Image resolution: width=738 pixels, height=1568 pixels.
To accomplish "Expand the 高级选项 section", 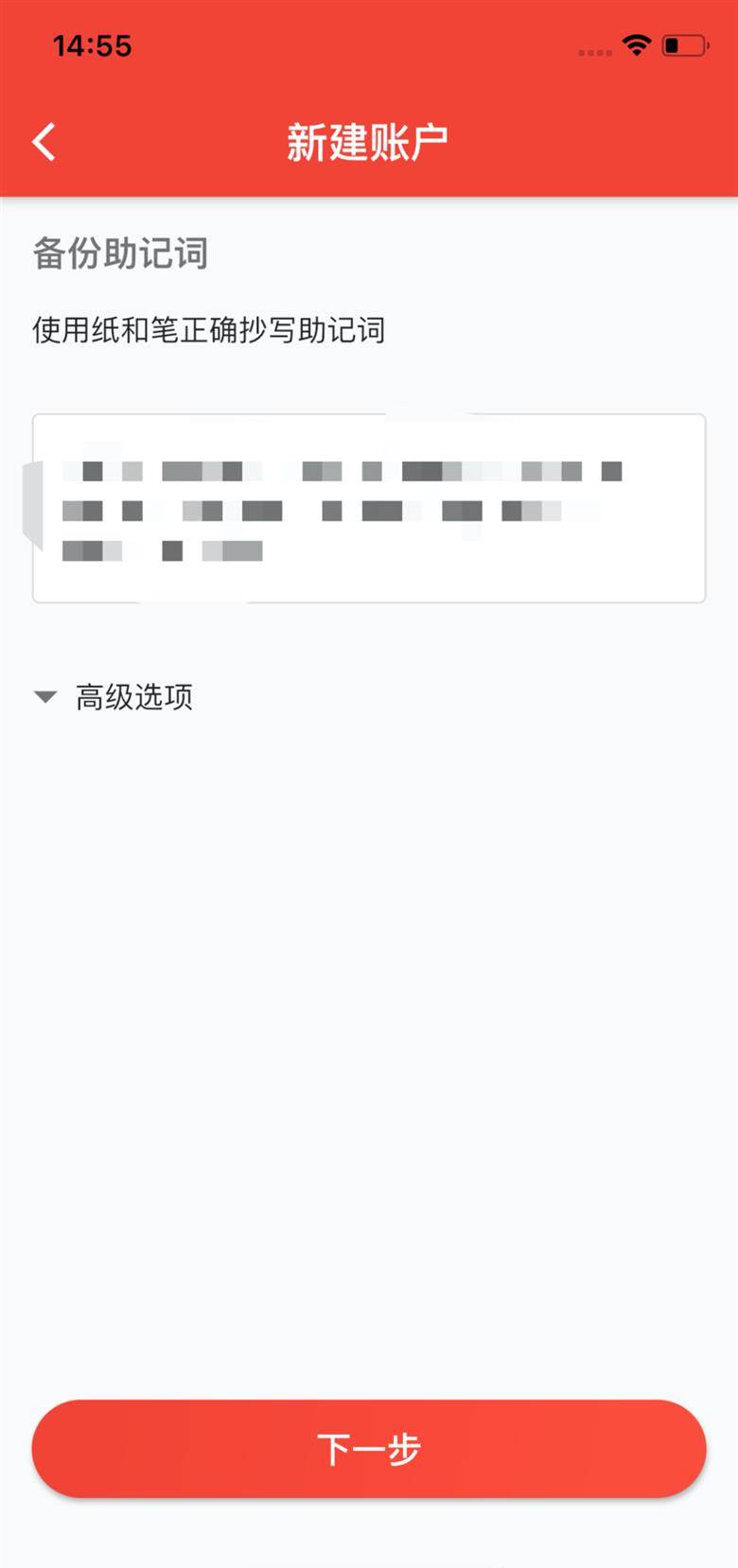I will pyautogui.click(x=114, y=697).
